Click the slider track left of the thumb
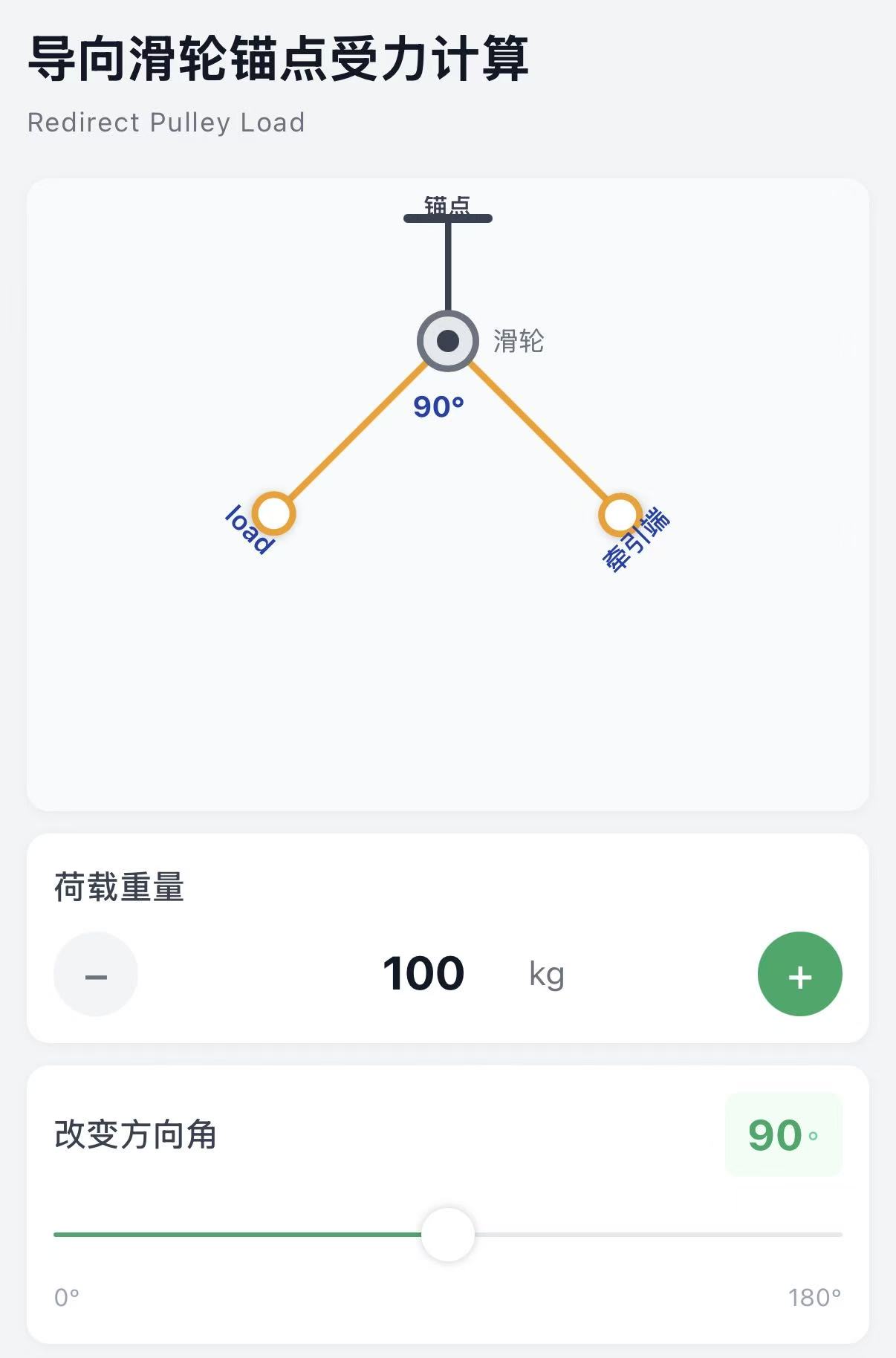This screenshot has width=896, height=1358. click(x=238, y=1233)
